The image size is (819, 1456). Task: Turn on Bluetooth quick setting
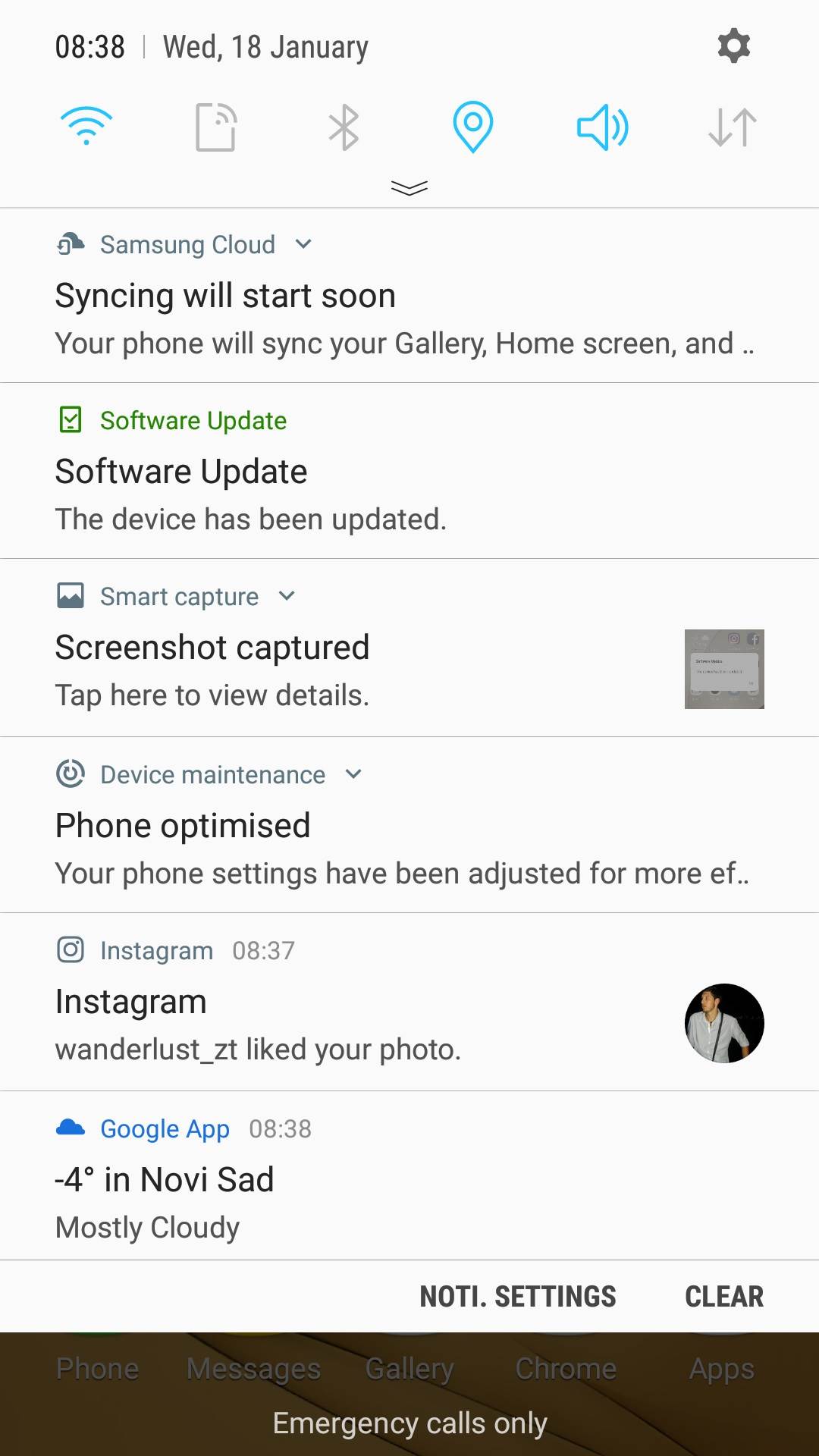coord(344,127)
